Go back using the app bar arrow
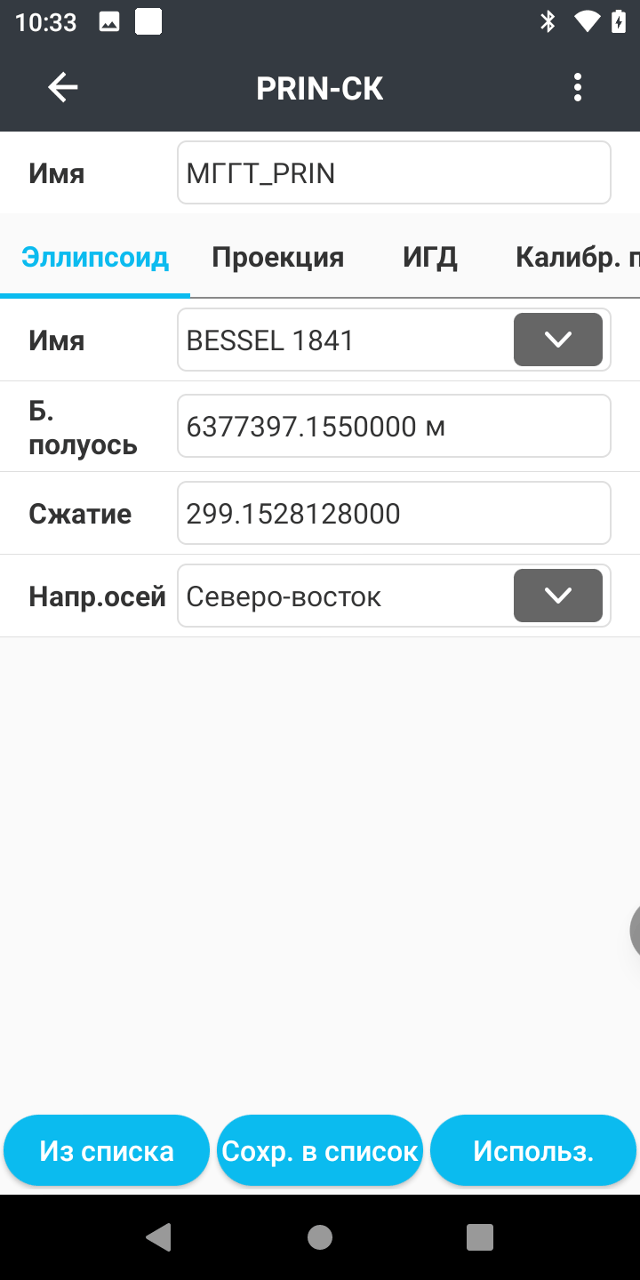640x1280 pixels. (x=63, y=88)
